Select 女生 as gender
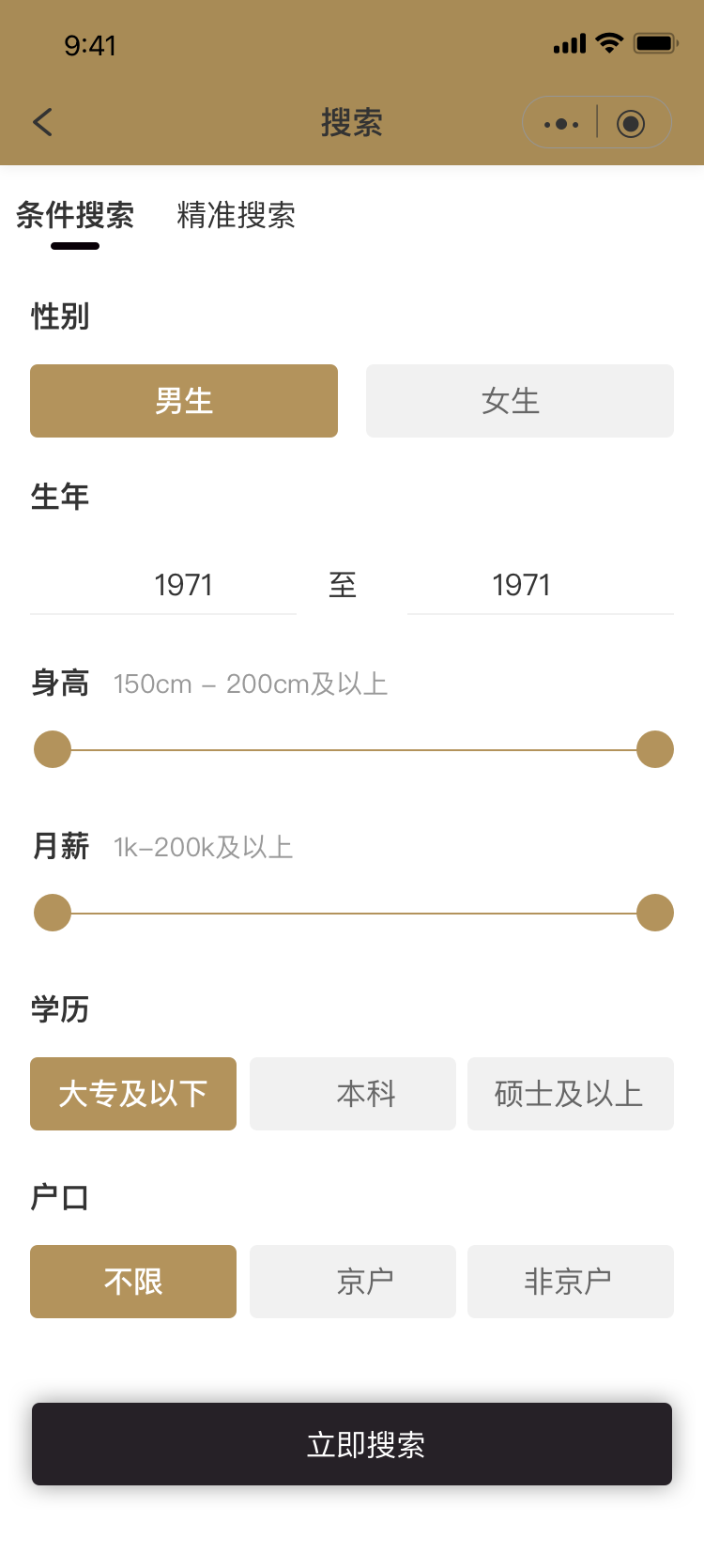Image resolution: width=704 pixels, height=1568 pixels. (519, 401)
